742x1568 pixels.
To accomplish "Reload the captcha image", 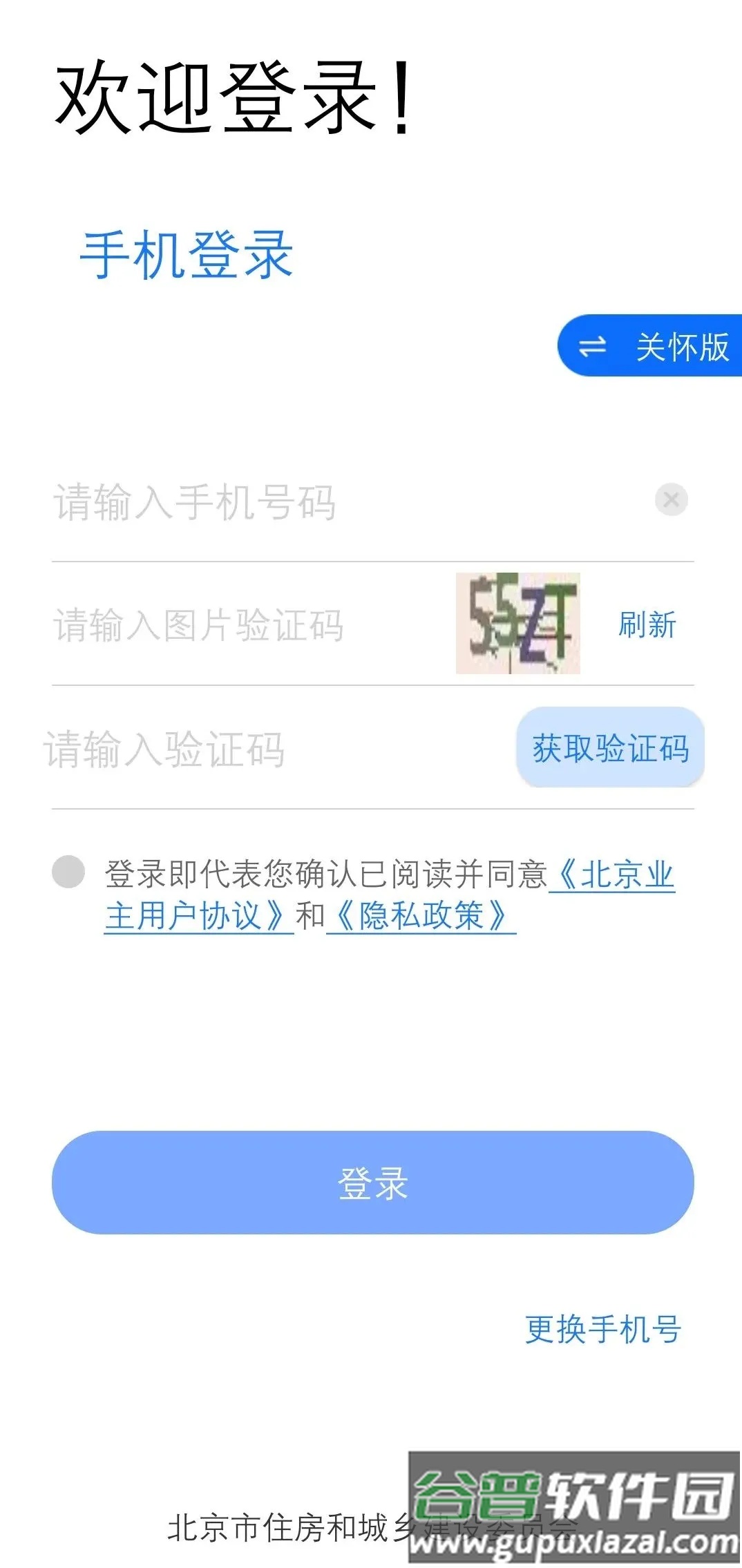I will pos(517,623).
